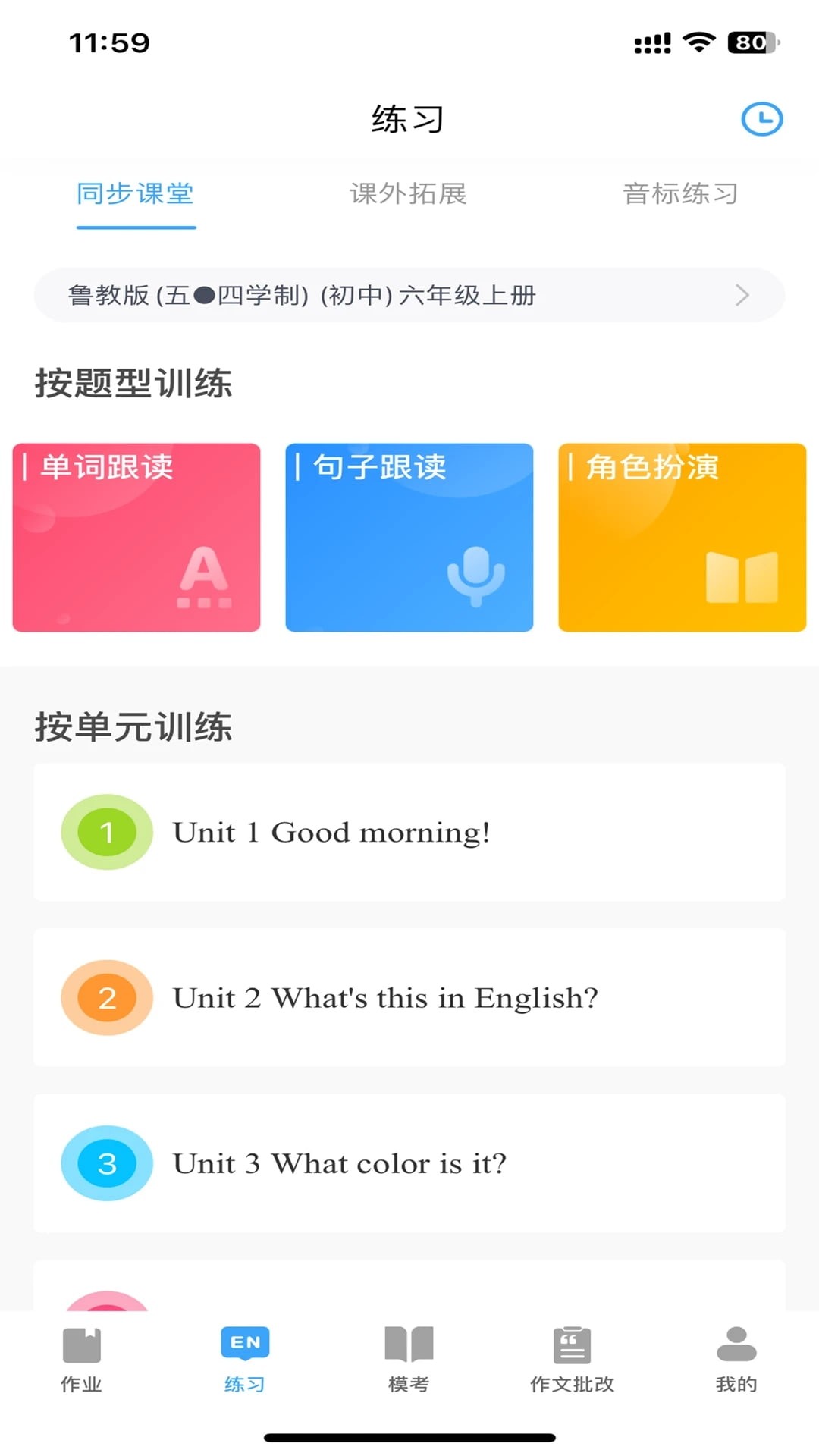The image size is (819, 1456).
Task: Open Unit 2 What's this in English?
Action: point(409,998)
